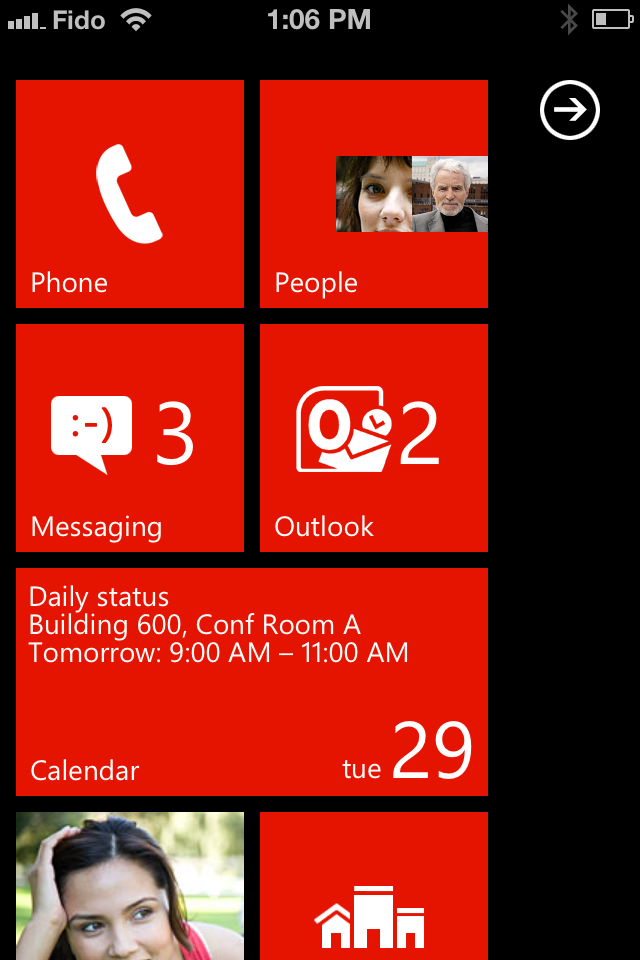
Task: Launch the Outlook mail tile
Action: (x=374, y=438)
